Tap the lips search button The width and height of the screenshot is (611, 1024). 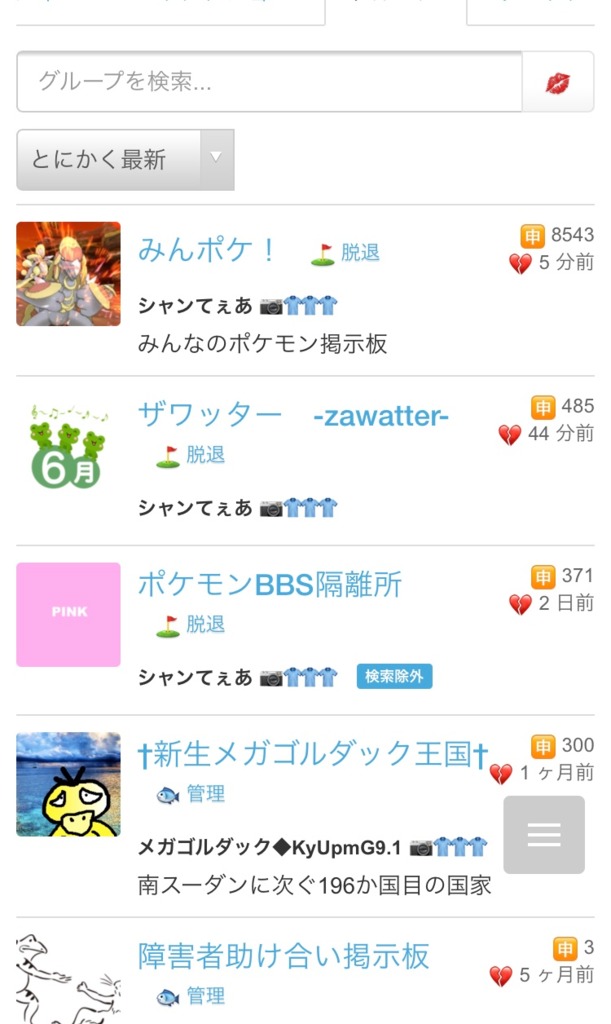point(558,82)
